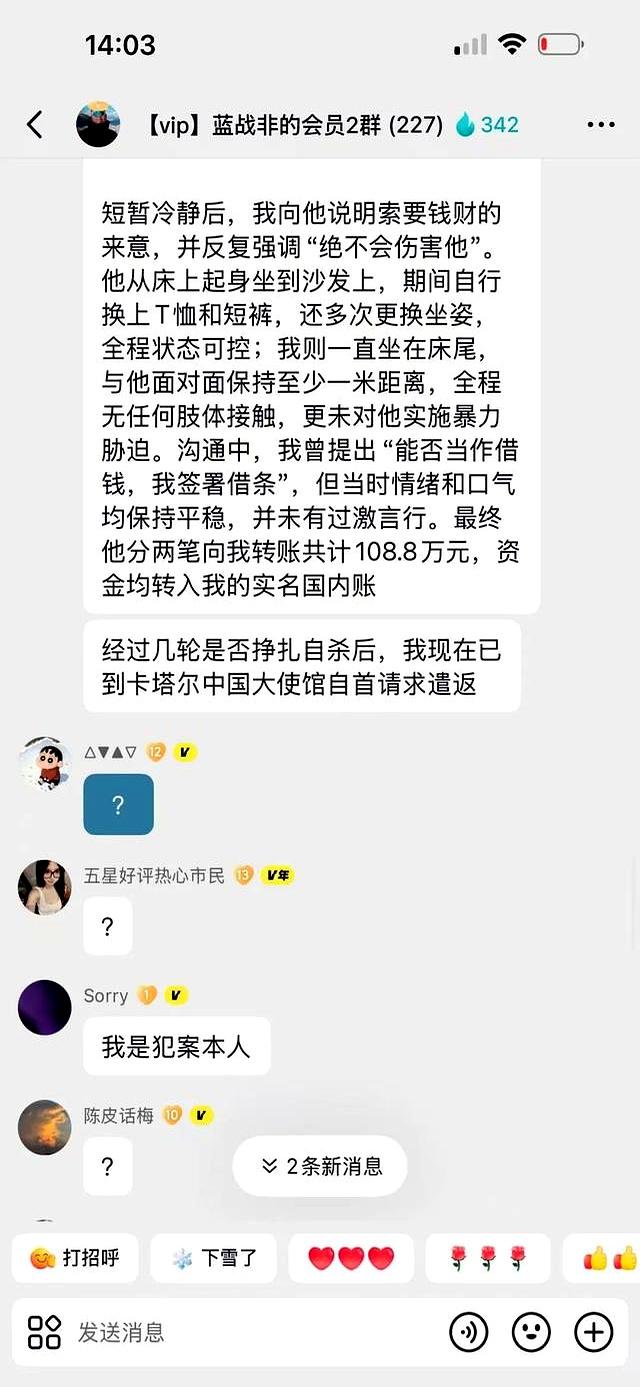The height and width of the screenshot is (1387, 640).
Task: Send the three roses reaction
Action: point(488,1258)
